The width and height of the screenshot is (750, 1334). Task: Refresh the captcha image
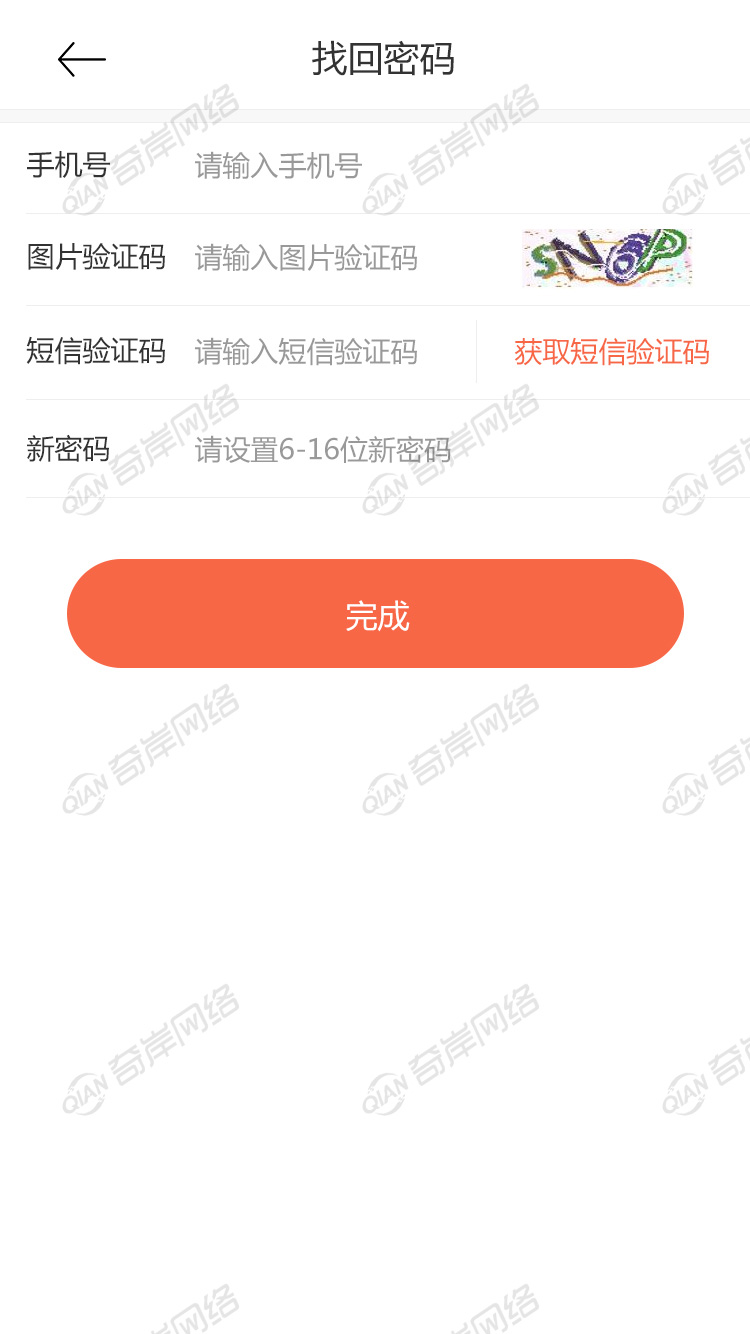[607, 258]
